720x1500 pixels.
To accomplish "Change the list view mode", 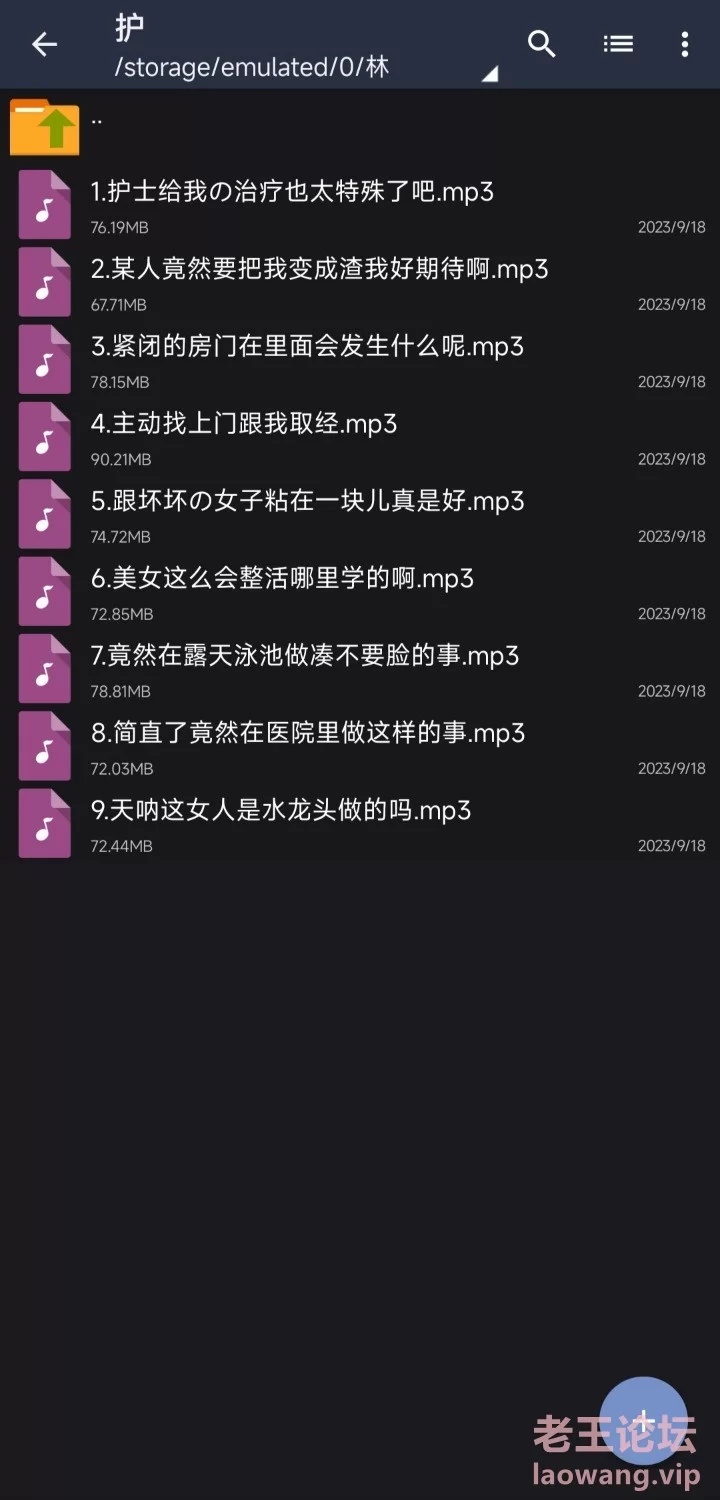I will [x=618, y=44].
